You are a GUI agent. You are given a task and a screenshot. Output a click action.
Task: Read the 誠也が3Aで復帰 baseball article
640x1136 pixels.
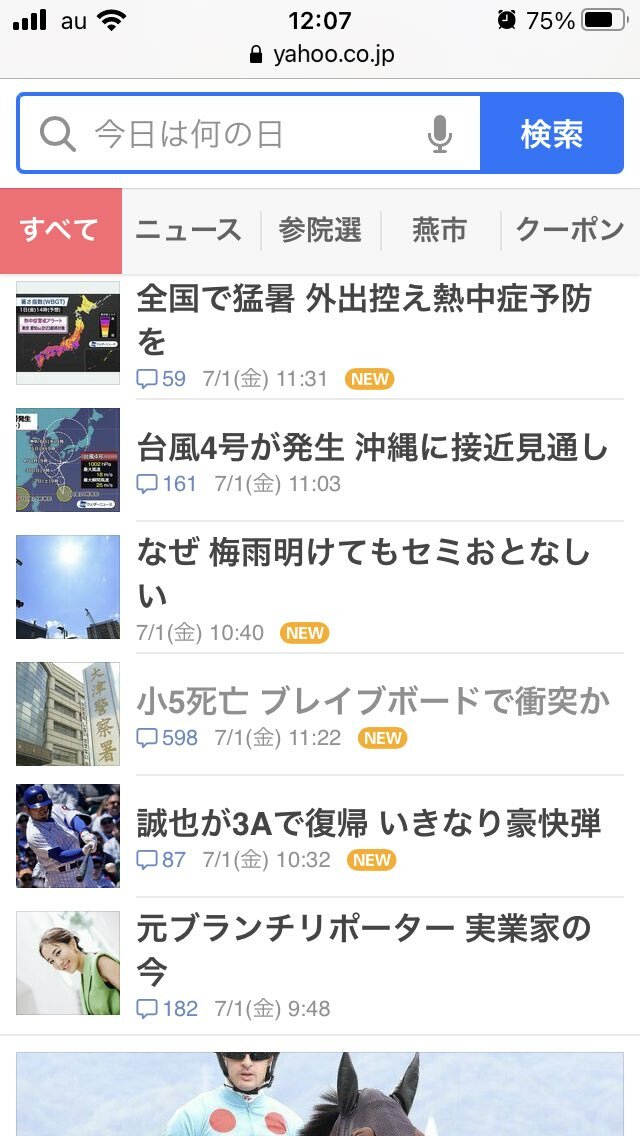[x=368, y=823]
